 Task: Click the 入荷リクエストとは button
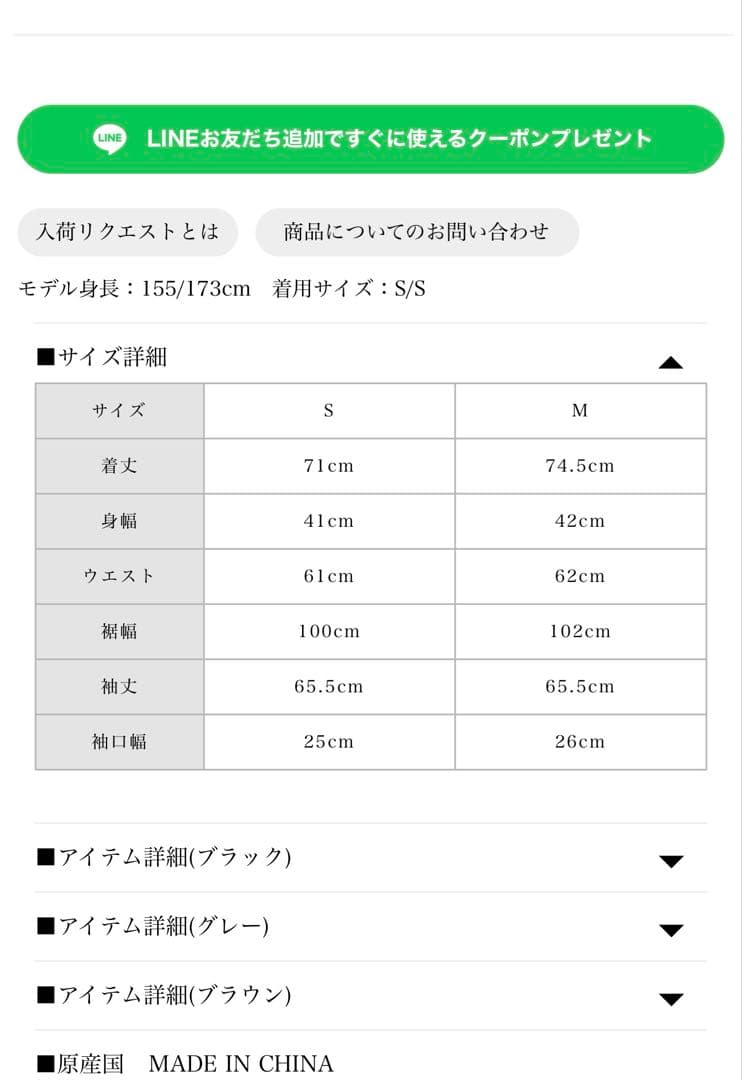pos(127,231)
